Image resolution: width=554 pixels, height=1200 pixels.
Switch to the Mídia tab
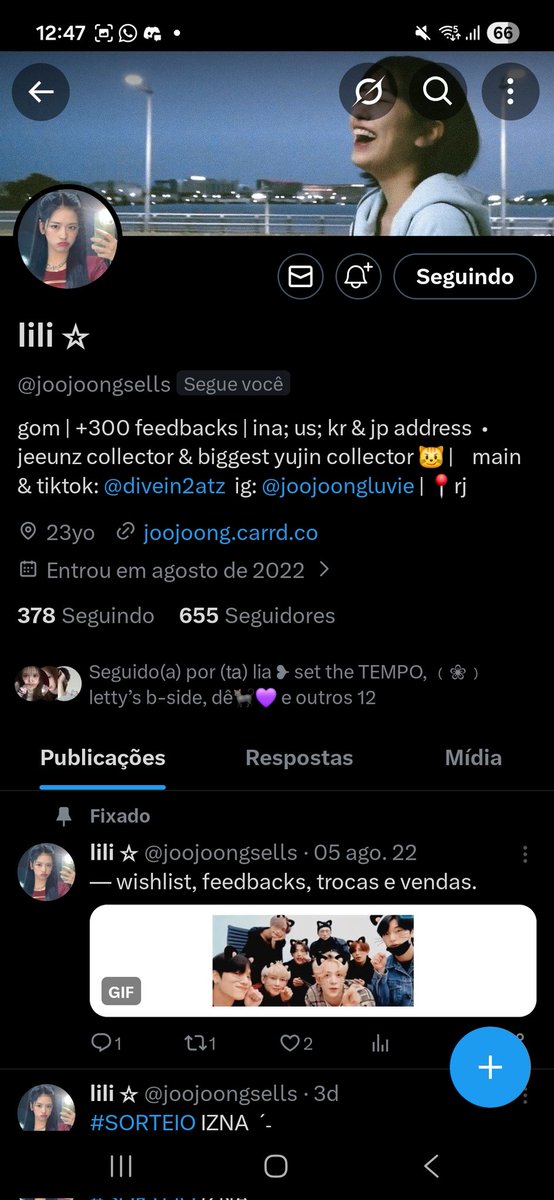[473, 758]
